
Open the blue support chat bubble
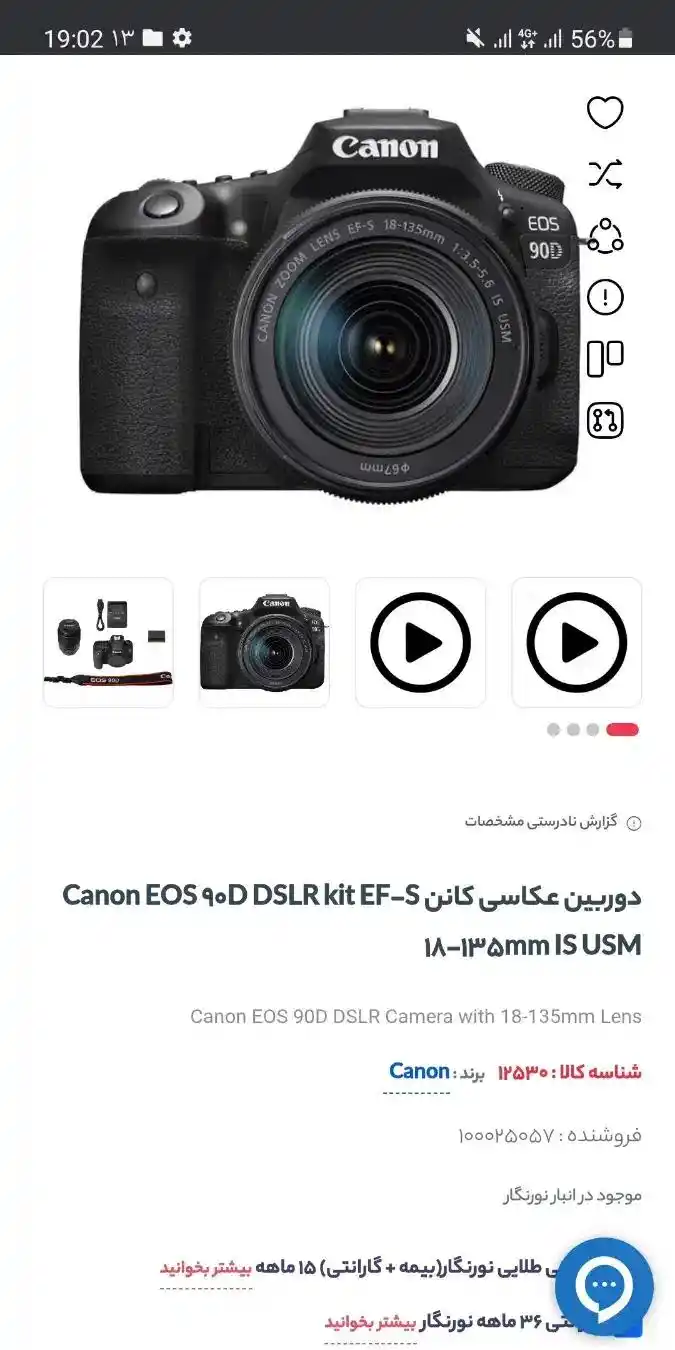pyautogui.click(x=603, y=1287)
